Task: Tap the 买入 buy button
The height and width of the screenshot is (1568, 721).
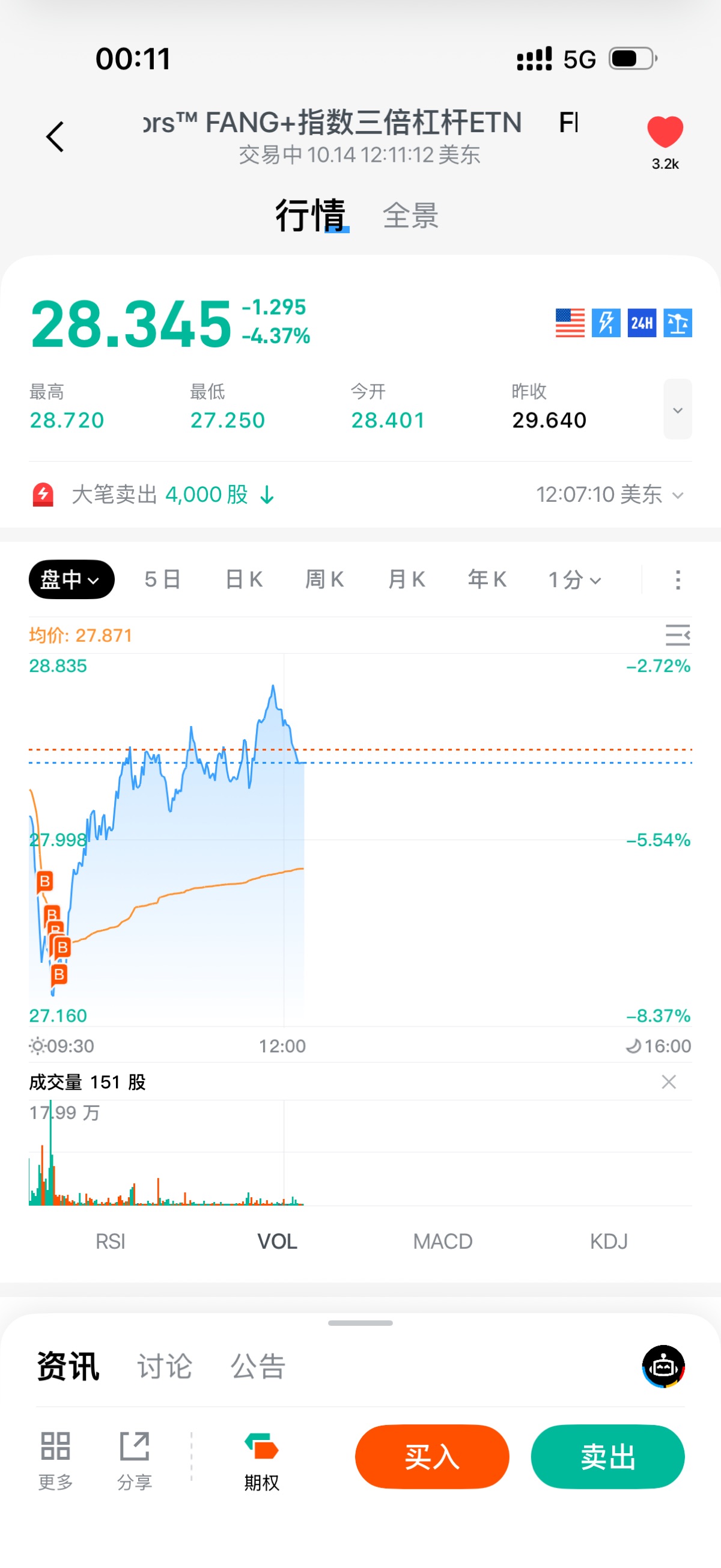Action: point(432,1457)
